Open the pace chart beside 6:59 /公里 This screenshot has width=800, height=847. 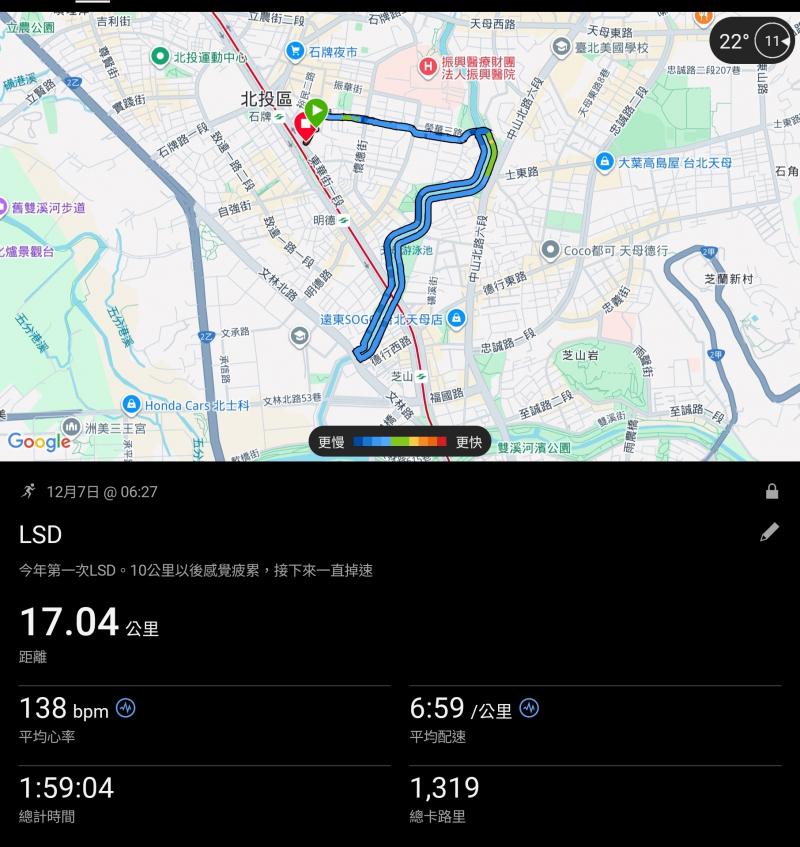coord(529,708)
